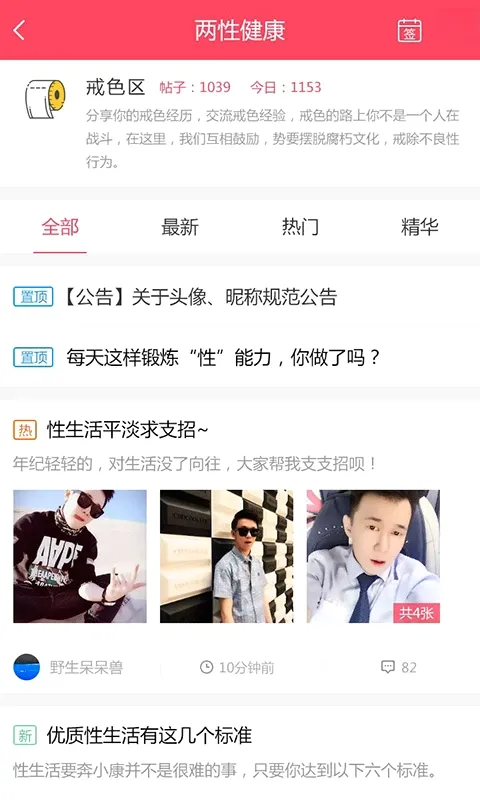View the third photo marked 共4张

pyautogui.click(x=373, y=556)
